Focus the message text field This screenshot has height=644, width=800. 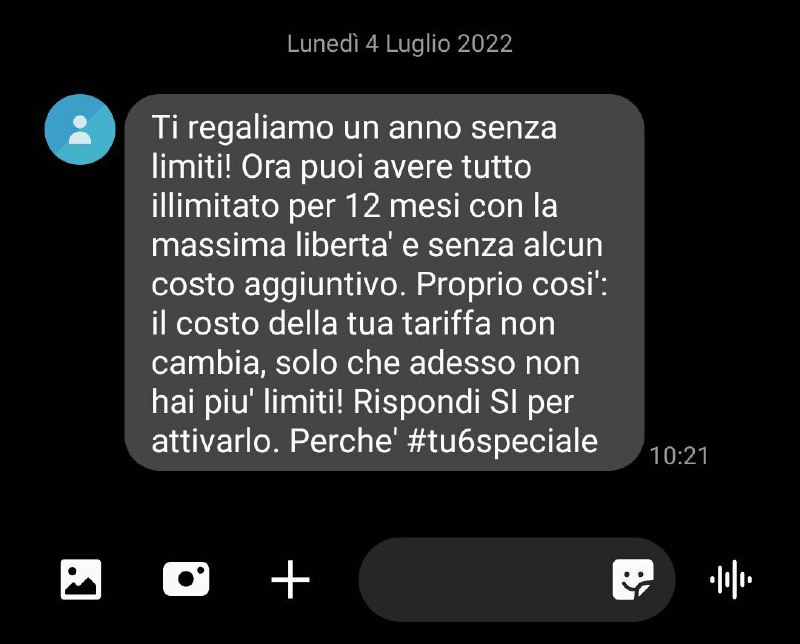click(x=480, y=579)
